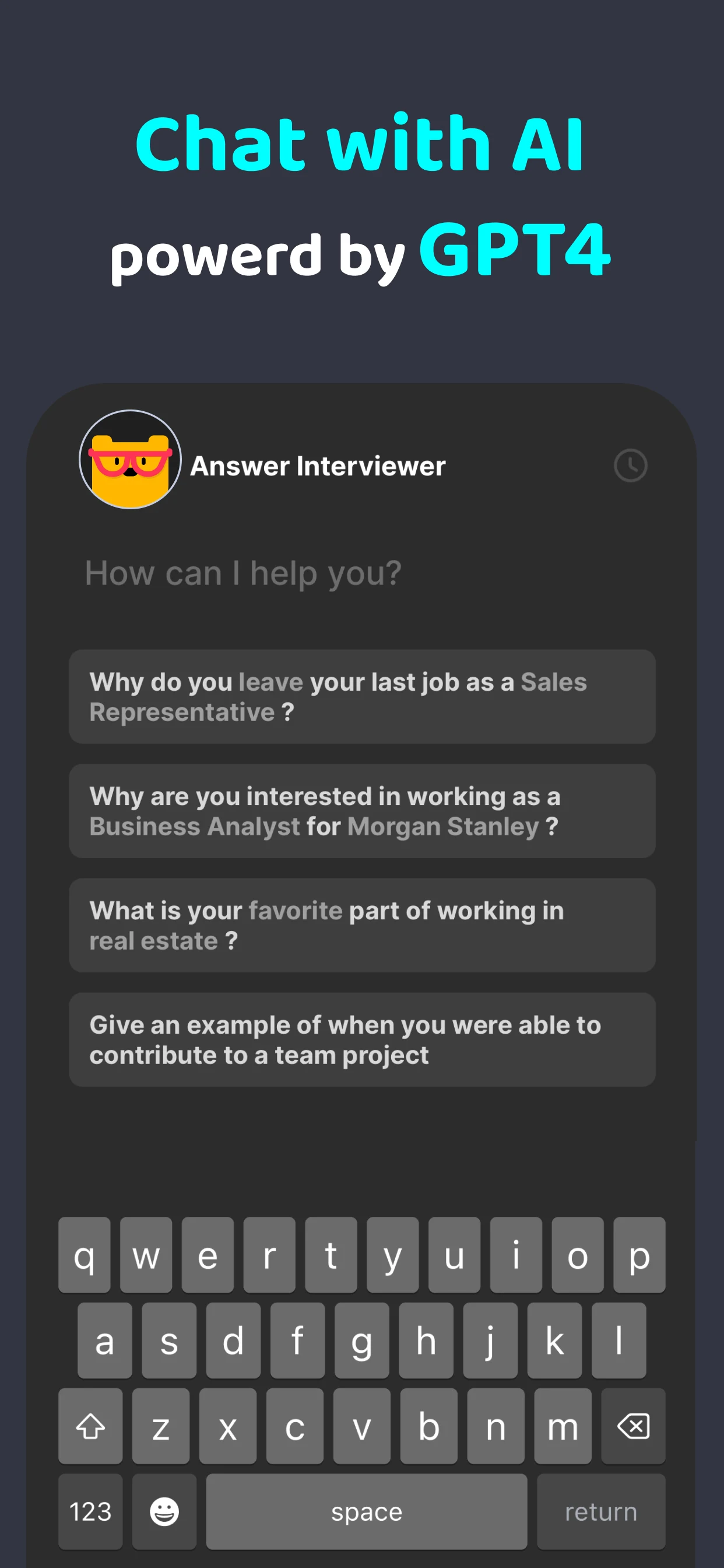Select the Business Analyst Morgan Stanley question

362,811
